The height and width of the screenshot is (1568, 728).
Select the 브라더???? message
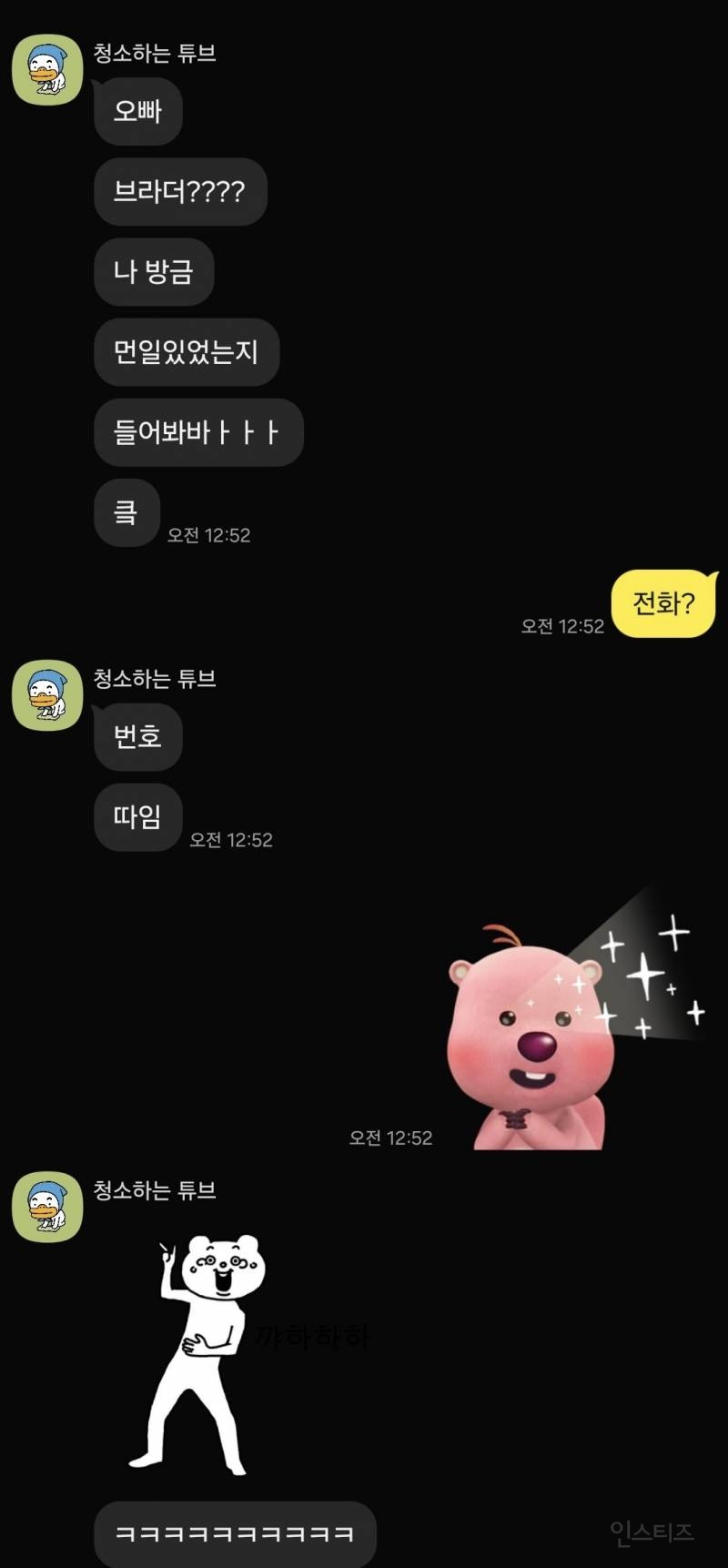[180, 192]
